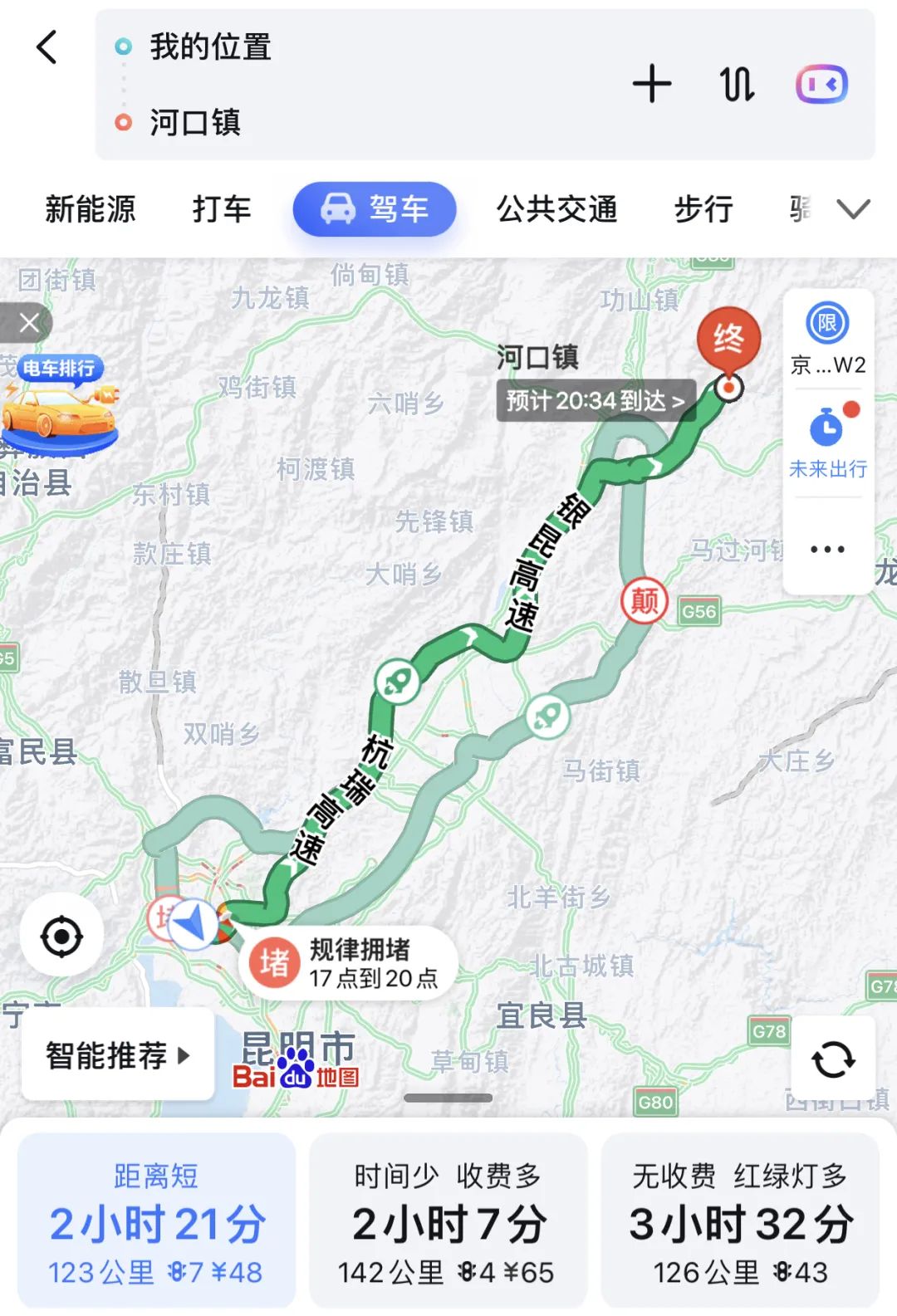
Task: Select the 步行 travel mode tab
Action: click(703, 210)
